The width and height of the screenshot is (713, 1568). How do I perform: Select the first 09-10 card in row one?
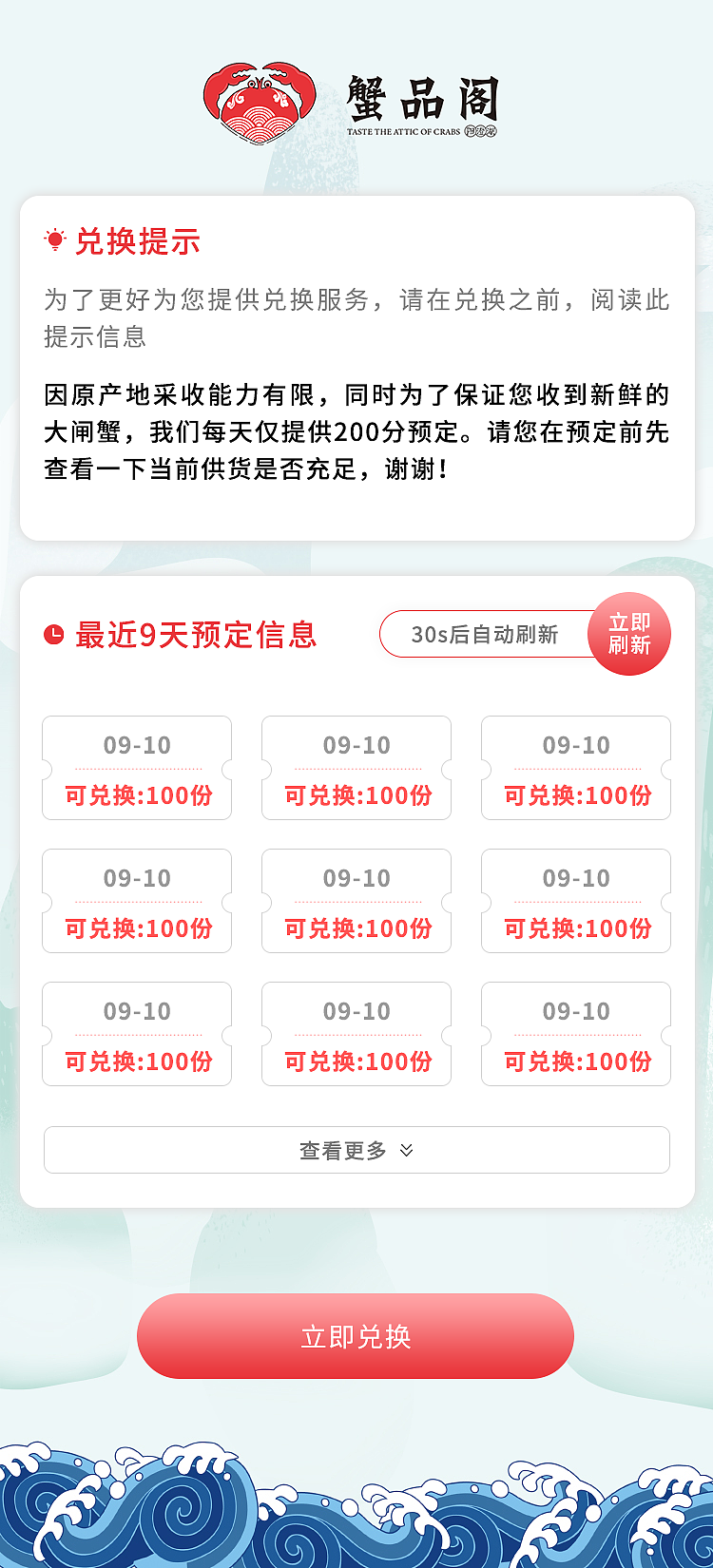point(136,768)
